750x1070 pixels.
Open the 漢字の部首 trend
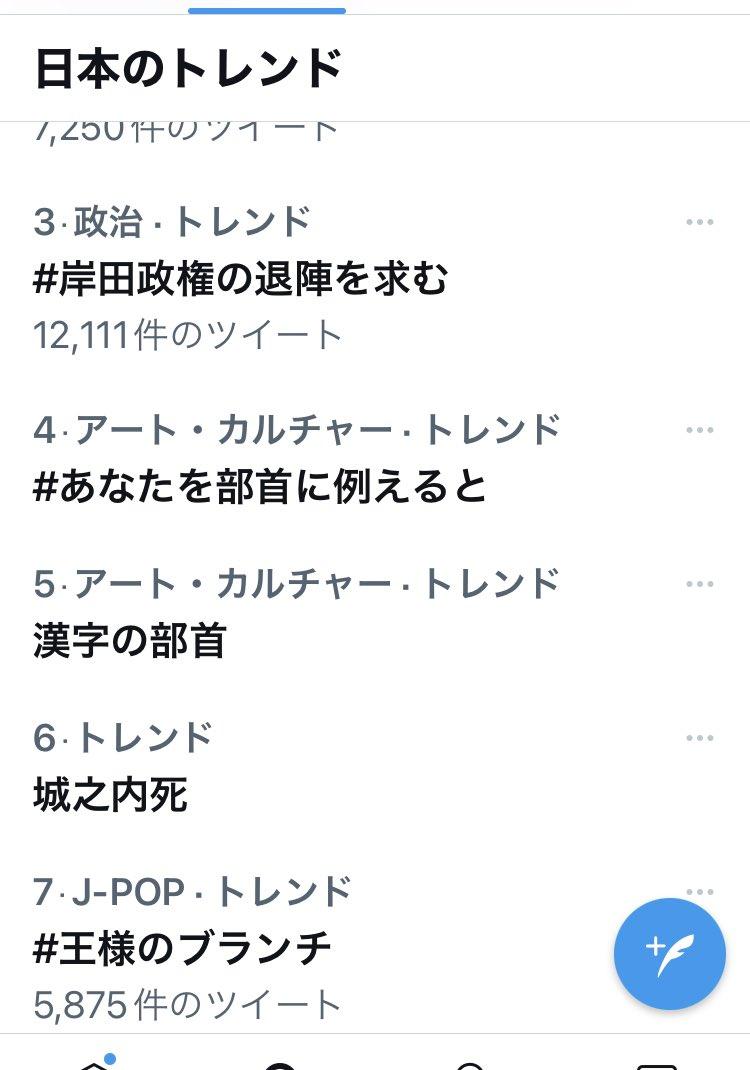pos(130,640)
